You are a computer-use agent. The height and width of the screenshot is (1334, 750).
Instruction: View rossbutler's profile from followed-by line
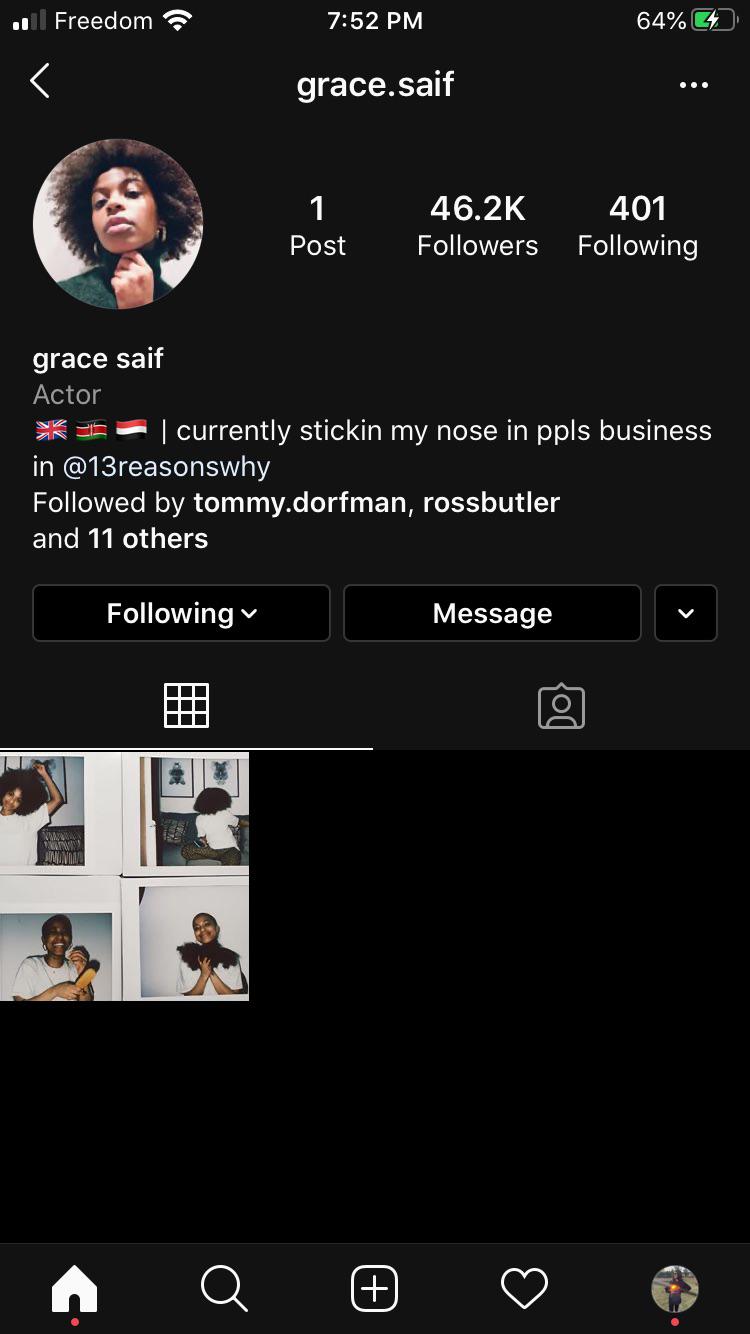pyautogui.click(x=491, y=502)
